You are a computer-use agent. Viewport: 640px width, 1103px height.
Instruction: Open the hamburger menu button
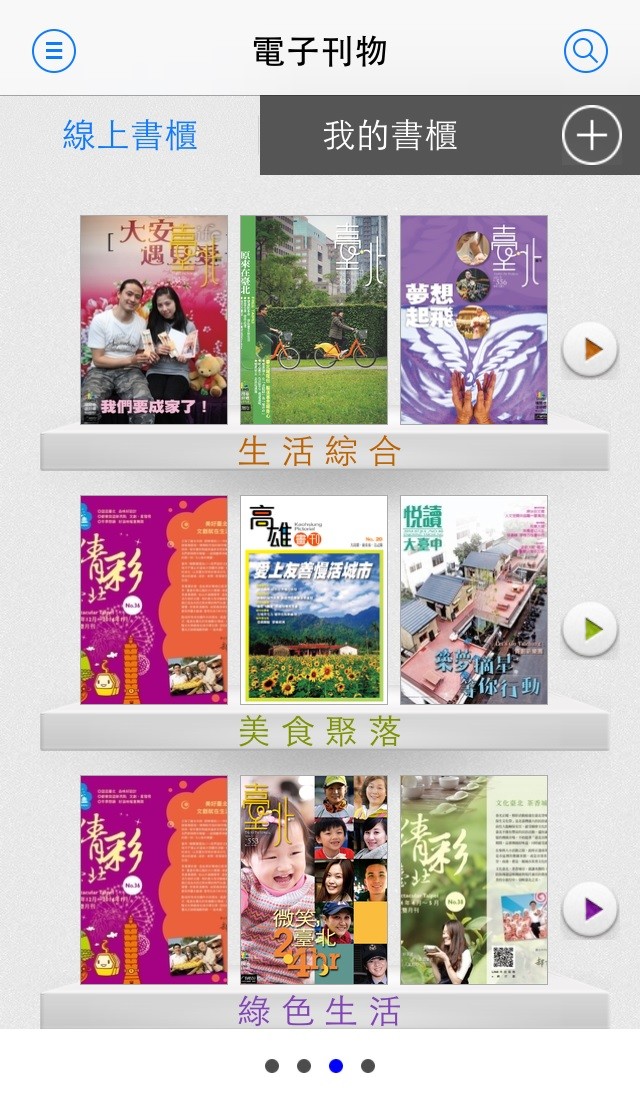54,51
